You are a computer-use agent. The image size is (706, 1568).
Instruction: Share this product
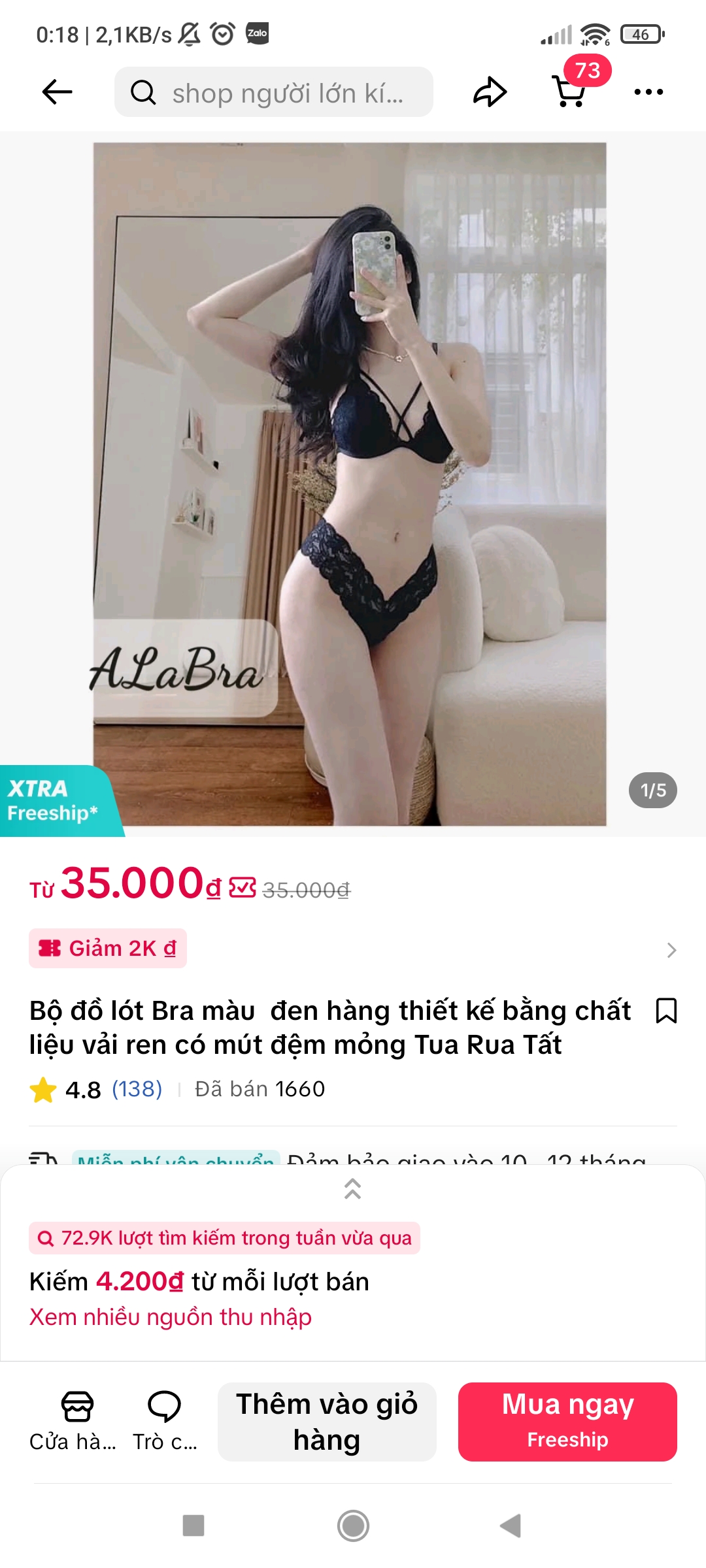point(490,92)
